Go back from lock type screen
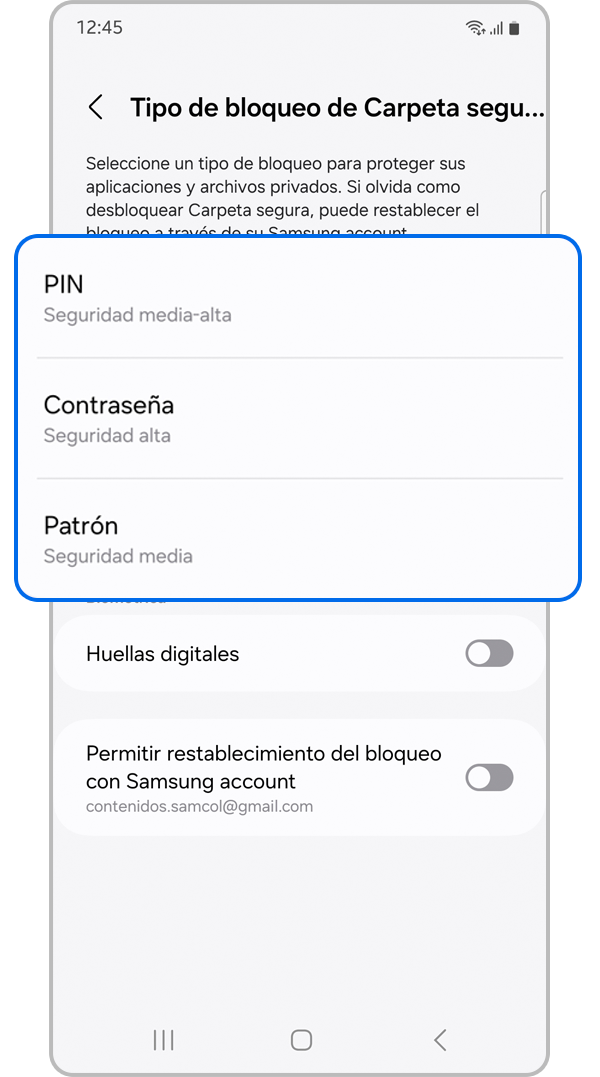Image resolution: width=600 pixels, height=1077 pixels. point(96,108)
